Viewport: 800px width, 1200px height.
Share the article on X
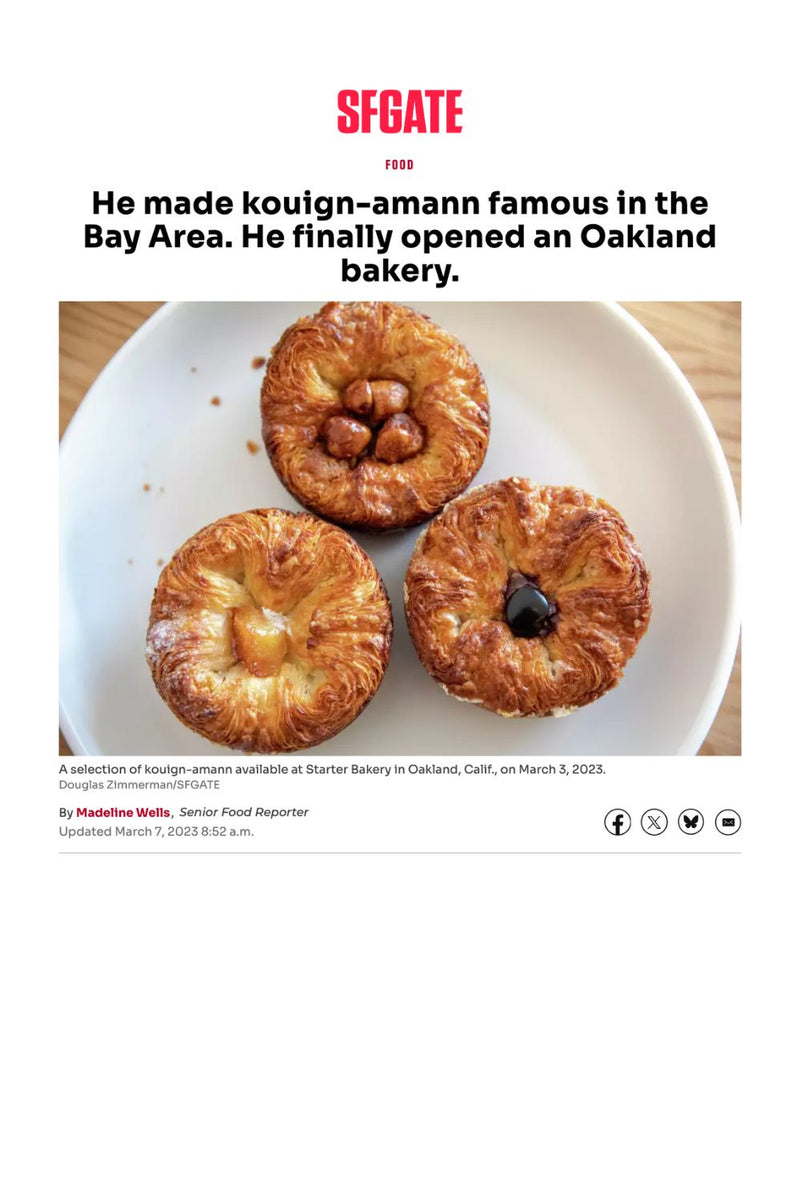coord(654,823)
